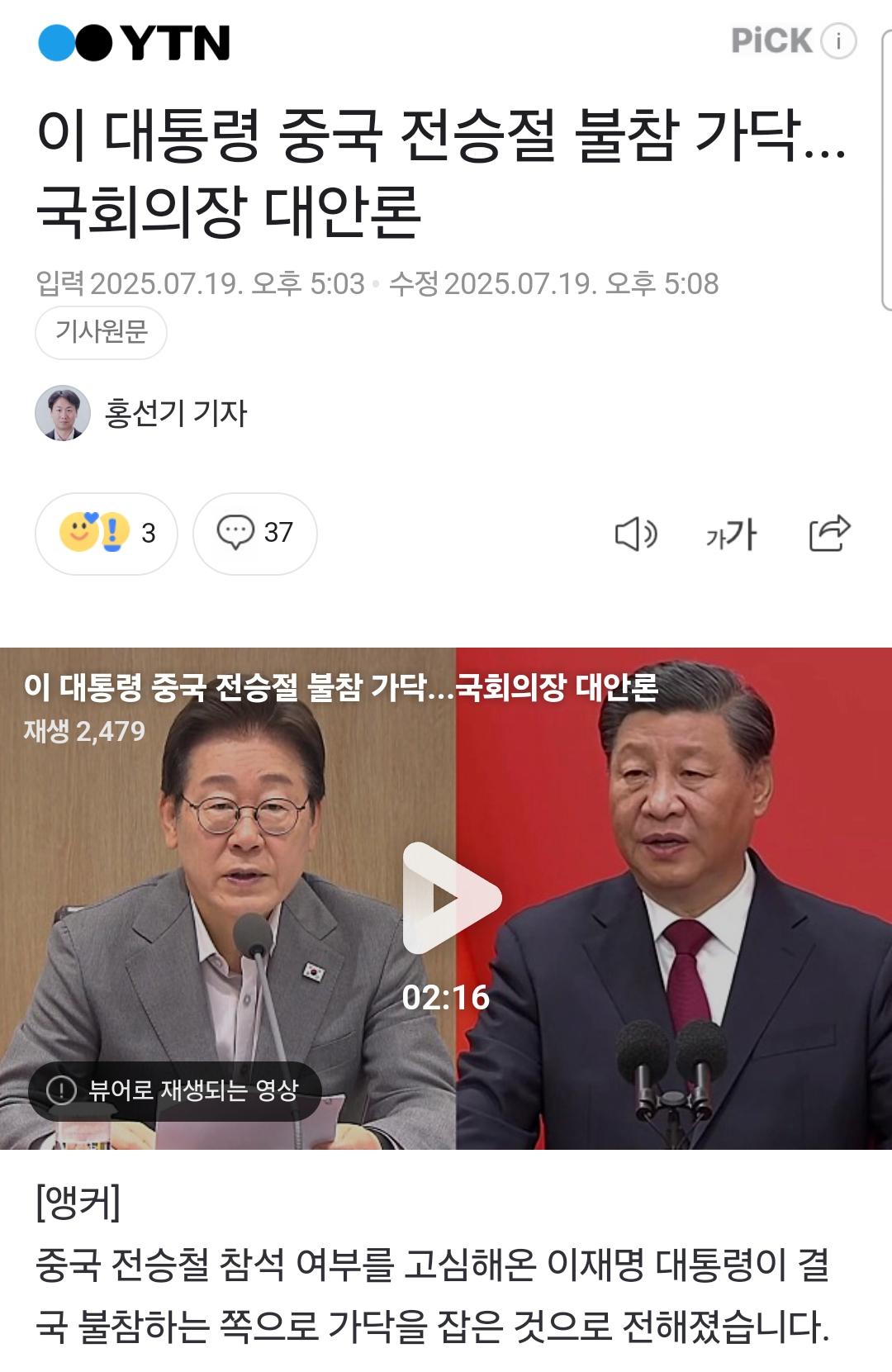Open the PiCK info icon
892x1372 pixels.
838,40
